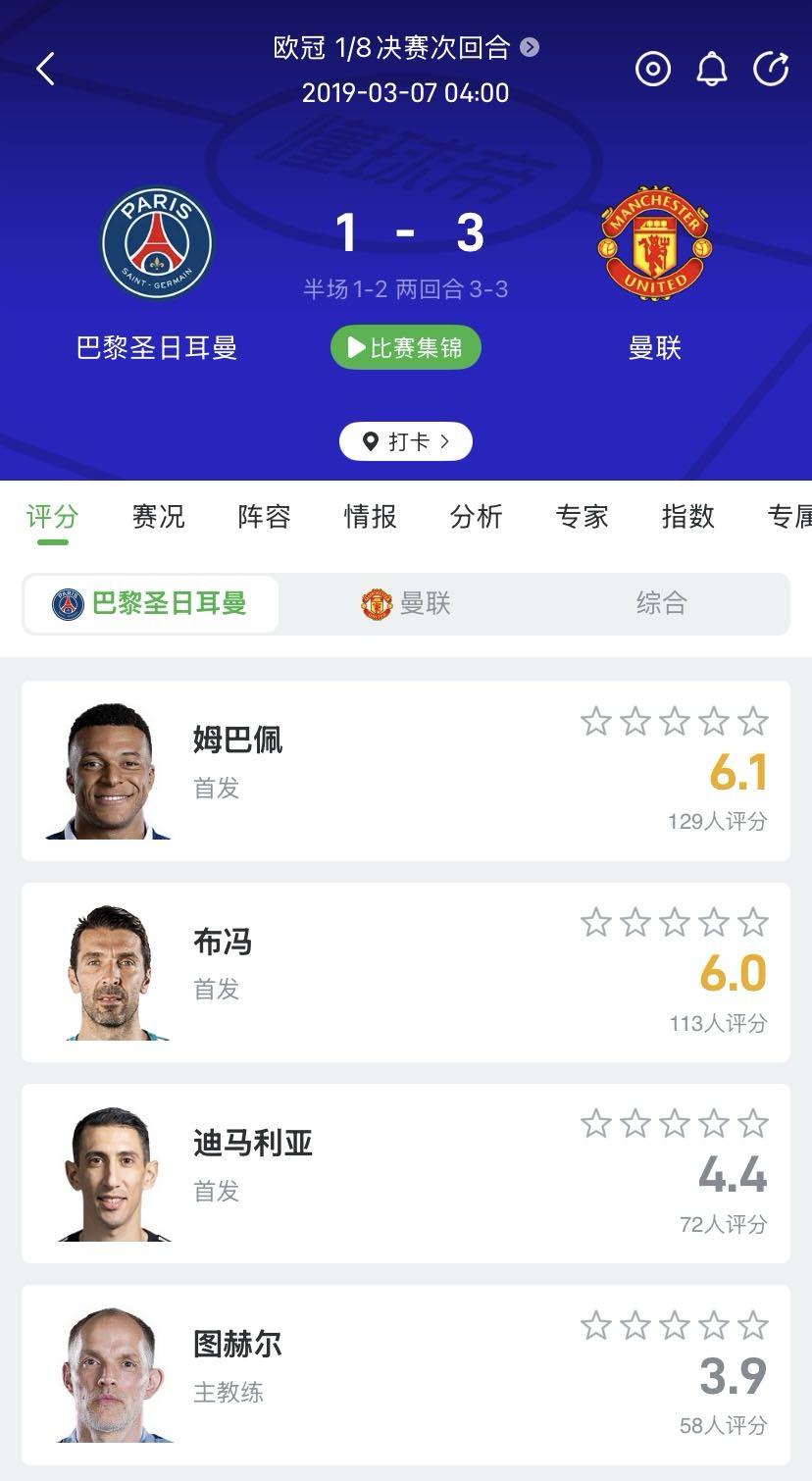
Task: Open the 欧冠 1/8决赛次回合 competition link
Action: [406, 47]
